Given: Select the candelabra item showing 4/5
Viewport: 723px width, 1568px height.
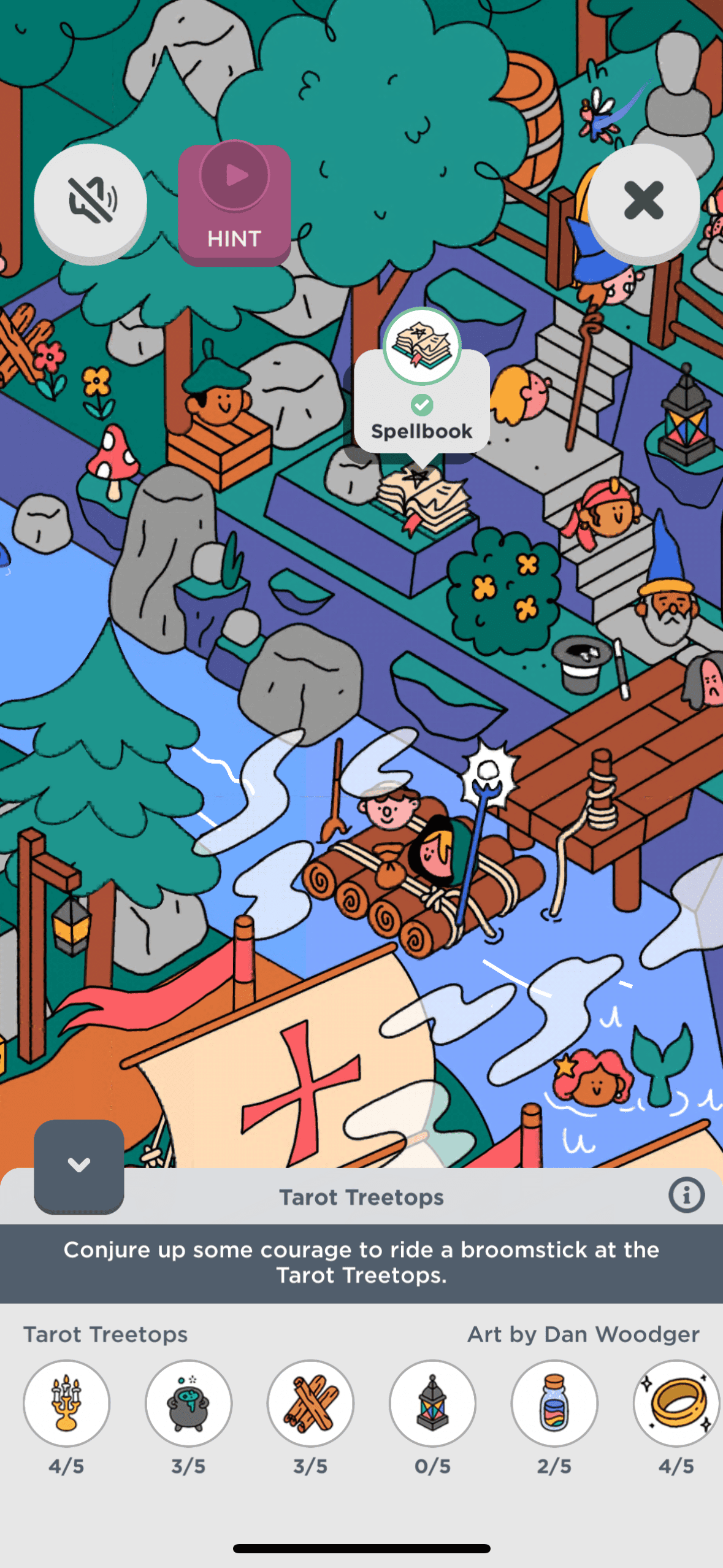Looking at the screenshot, I should tap(66, 1403).
